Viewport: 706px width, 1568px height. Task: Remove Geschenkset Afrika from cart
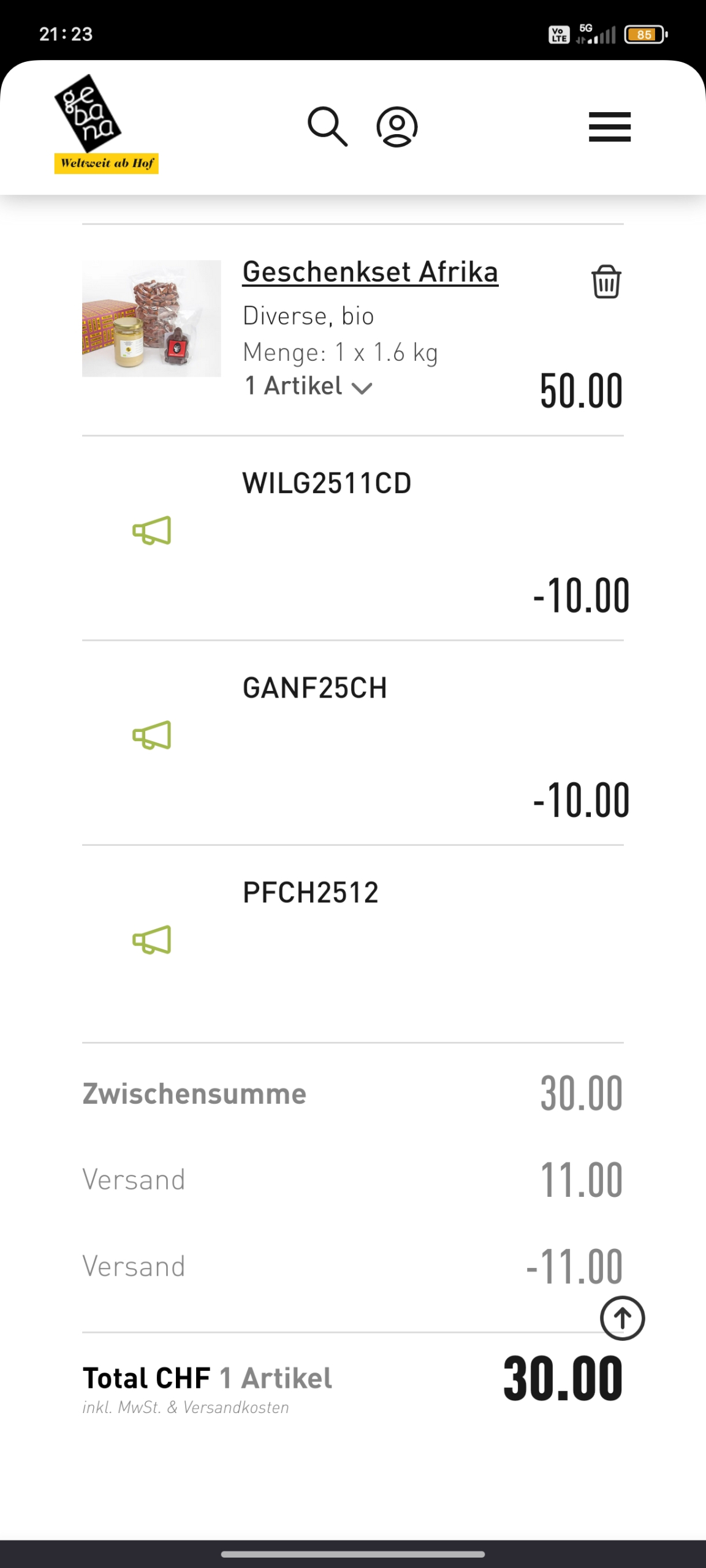click(606, 282)
